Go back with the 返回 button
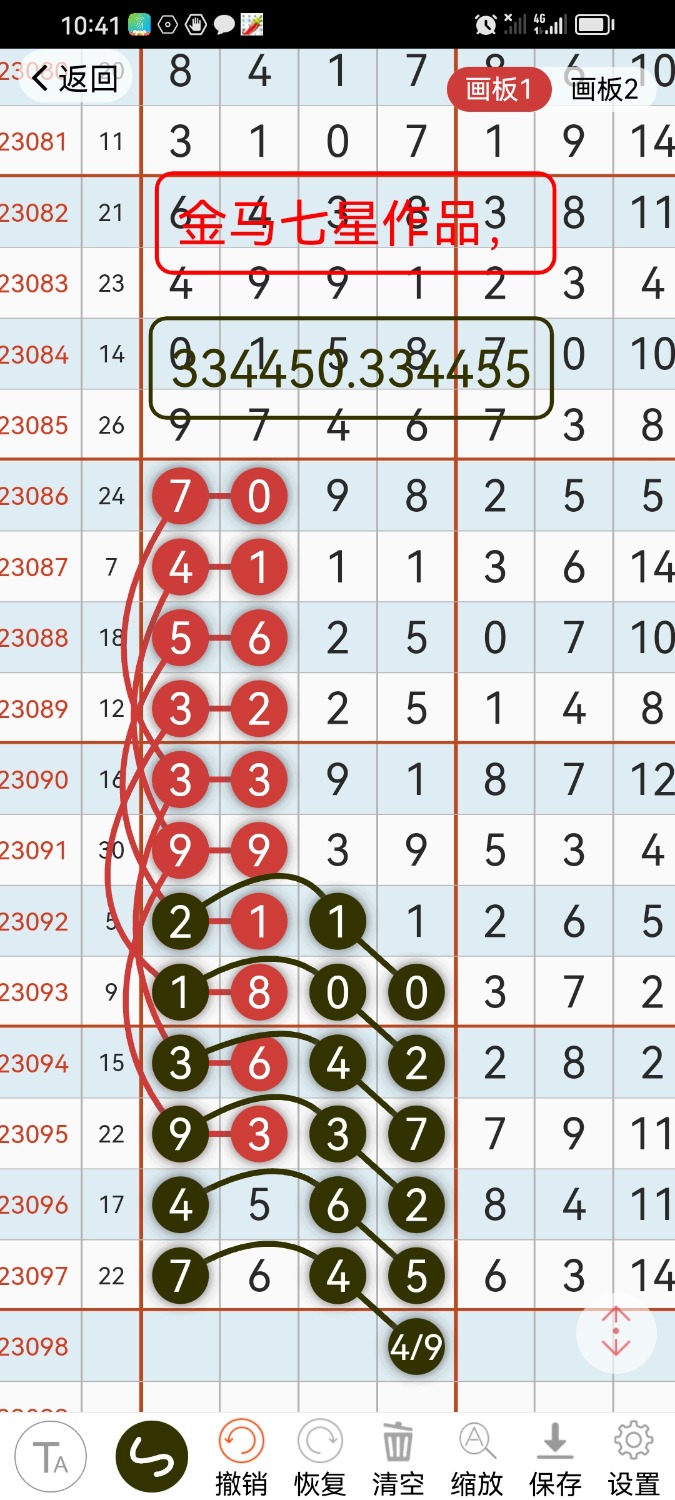The width and height of the screenshot is (675, 1500). point(76,80)
